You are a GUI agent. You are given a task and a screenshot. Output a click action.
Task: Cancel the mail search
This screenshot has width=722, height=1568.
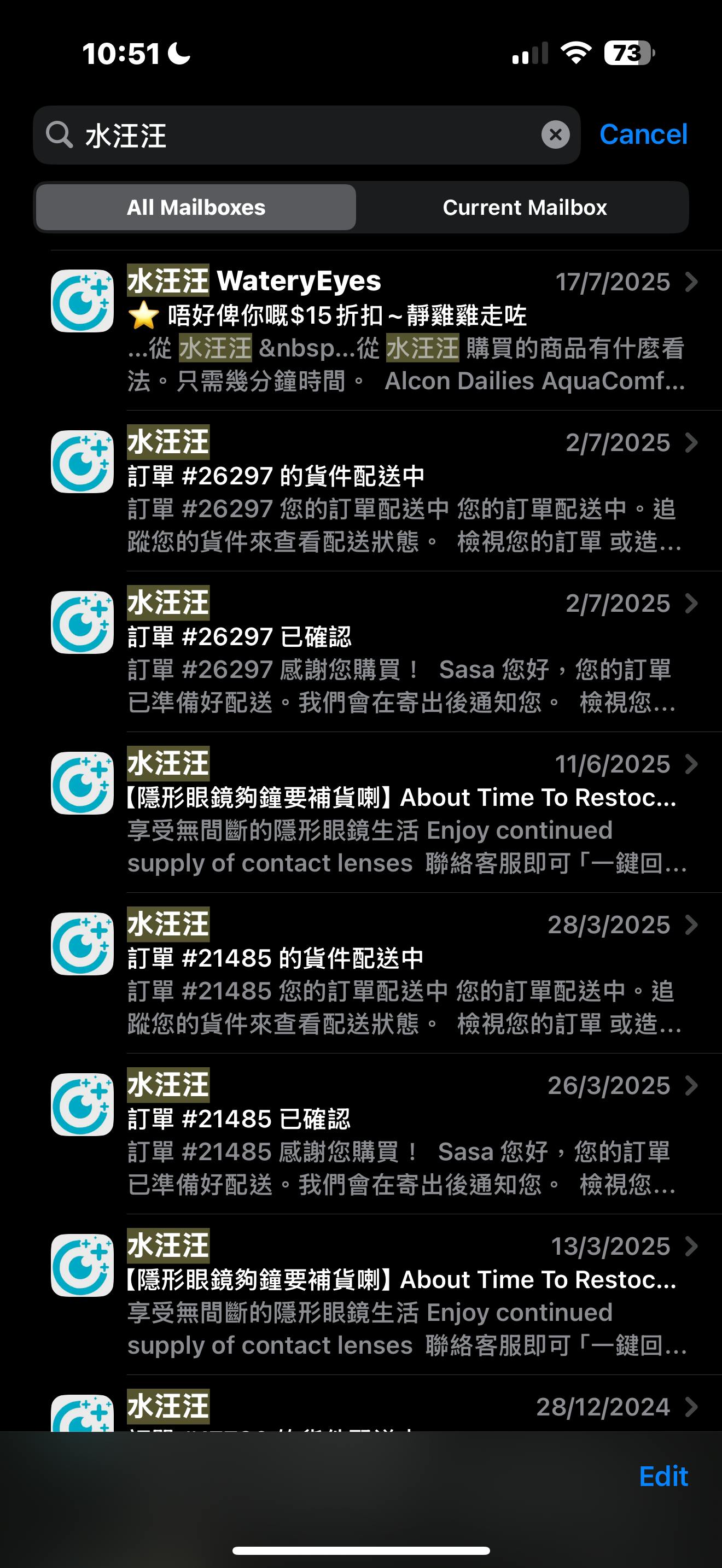(643, 134)
